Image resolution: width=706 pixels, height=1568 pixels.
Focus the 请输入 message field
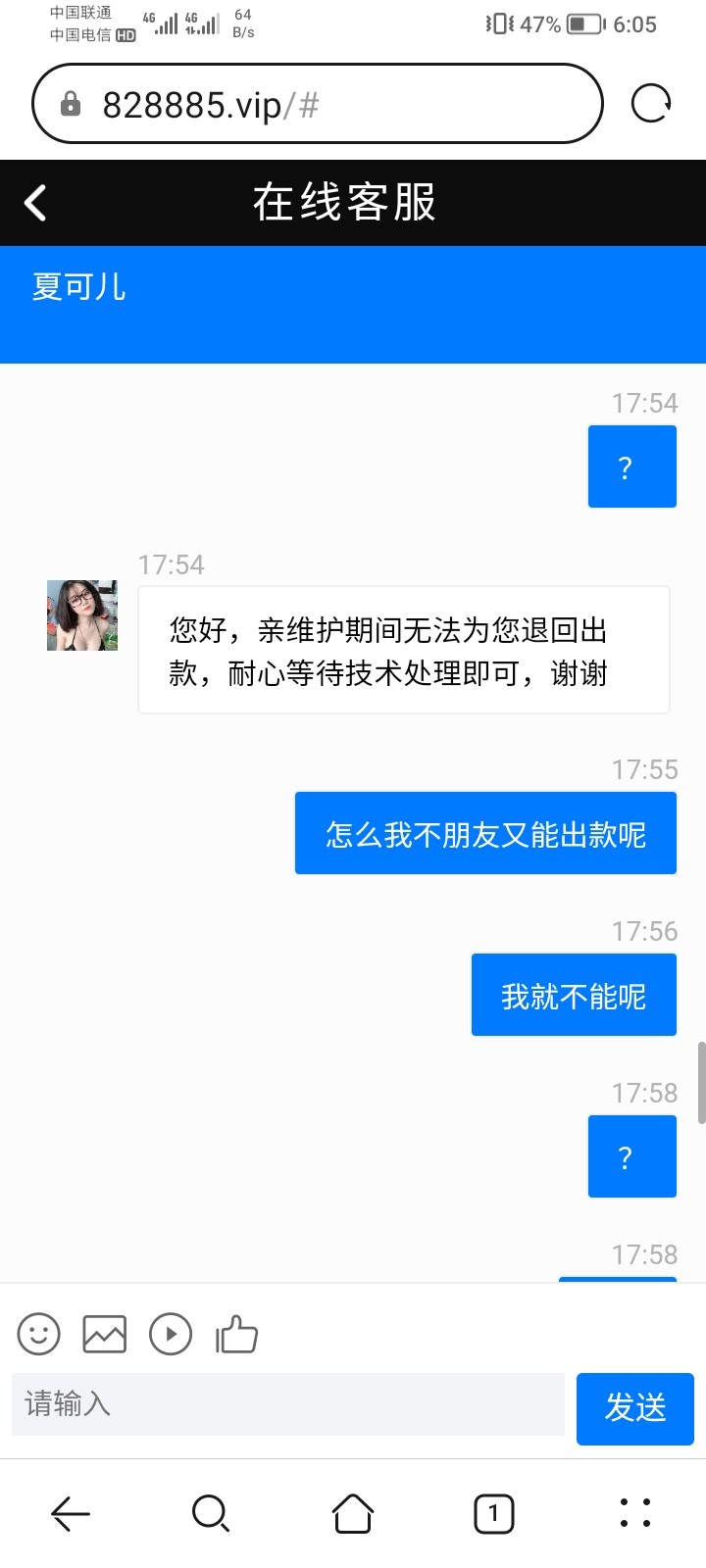[287, 1404]
